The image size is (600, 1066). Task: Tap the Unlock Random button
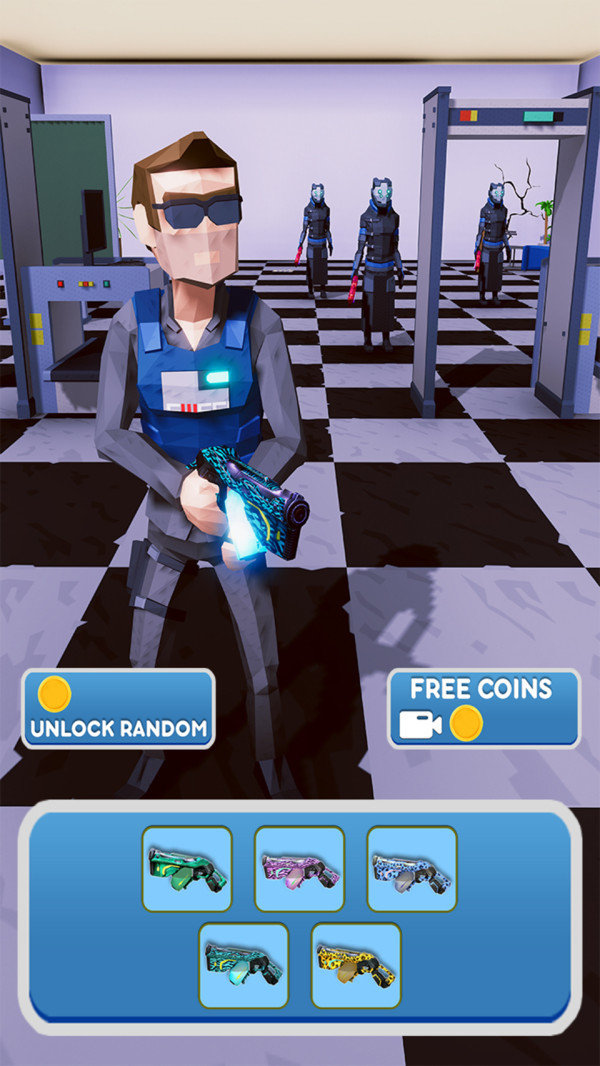tap(118, 709)
